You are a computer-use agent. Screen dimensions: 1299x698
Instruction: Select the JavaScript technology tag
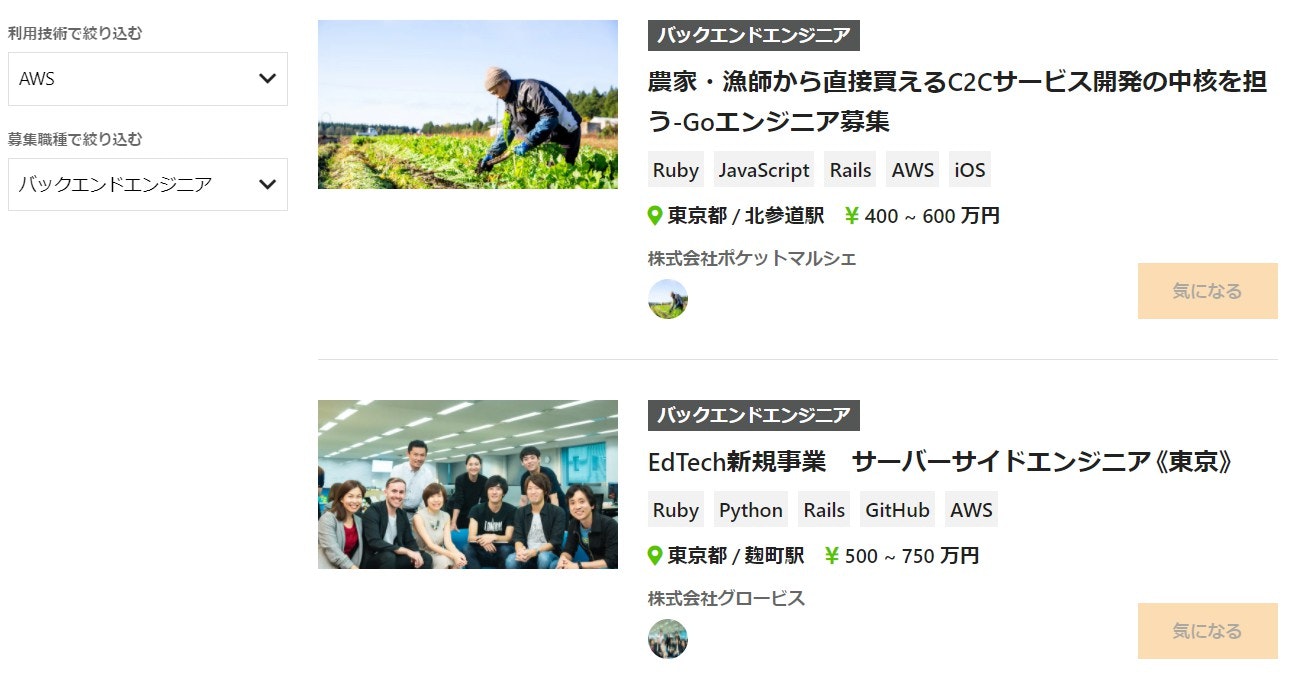click(764, 170)
